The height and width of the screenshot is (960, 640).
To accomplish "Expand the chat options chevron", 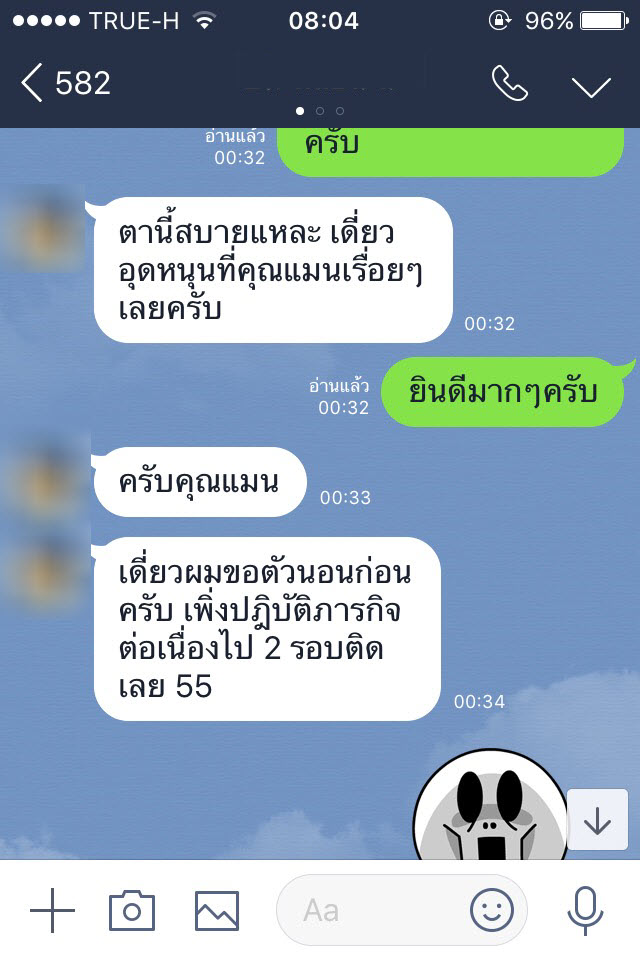I will pyautogui.click(x=591, y=86).
